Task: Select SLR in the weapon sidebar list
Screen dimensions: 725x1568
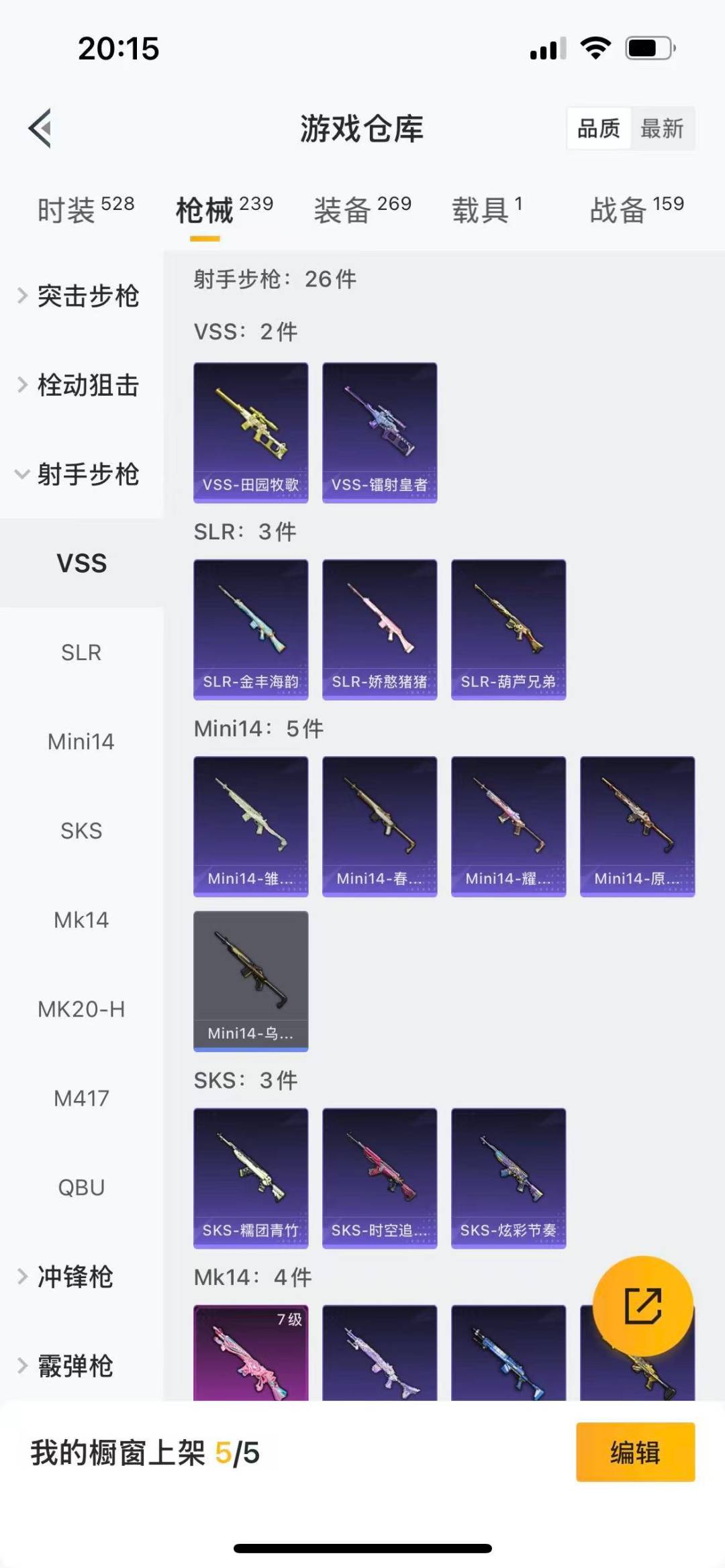Action: (82, 652)
